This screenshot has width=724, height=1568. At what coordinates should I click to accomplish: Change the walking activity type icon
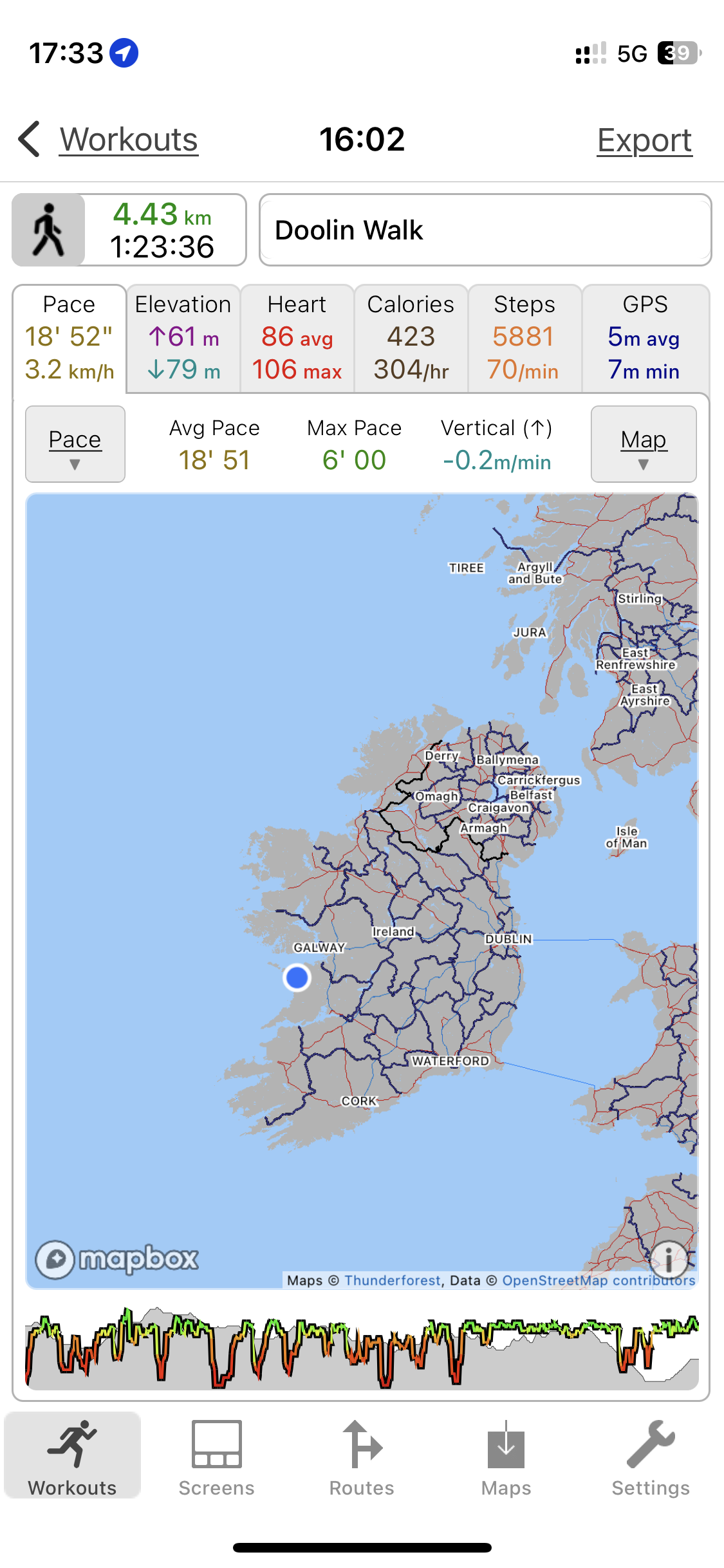(49, 230)
